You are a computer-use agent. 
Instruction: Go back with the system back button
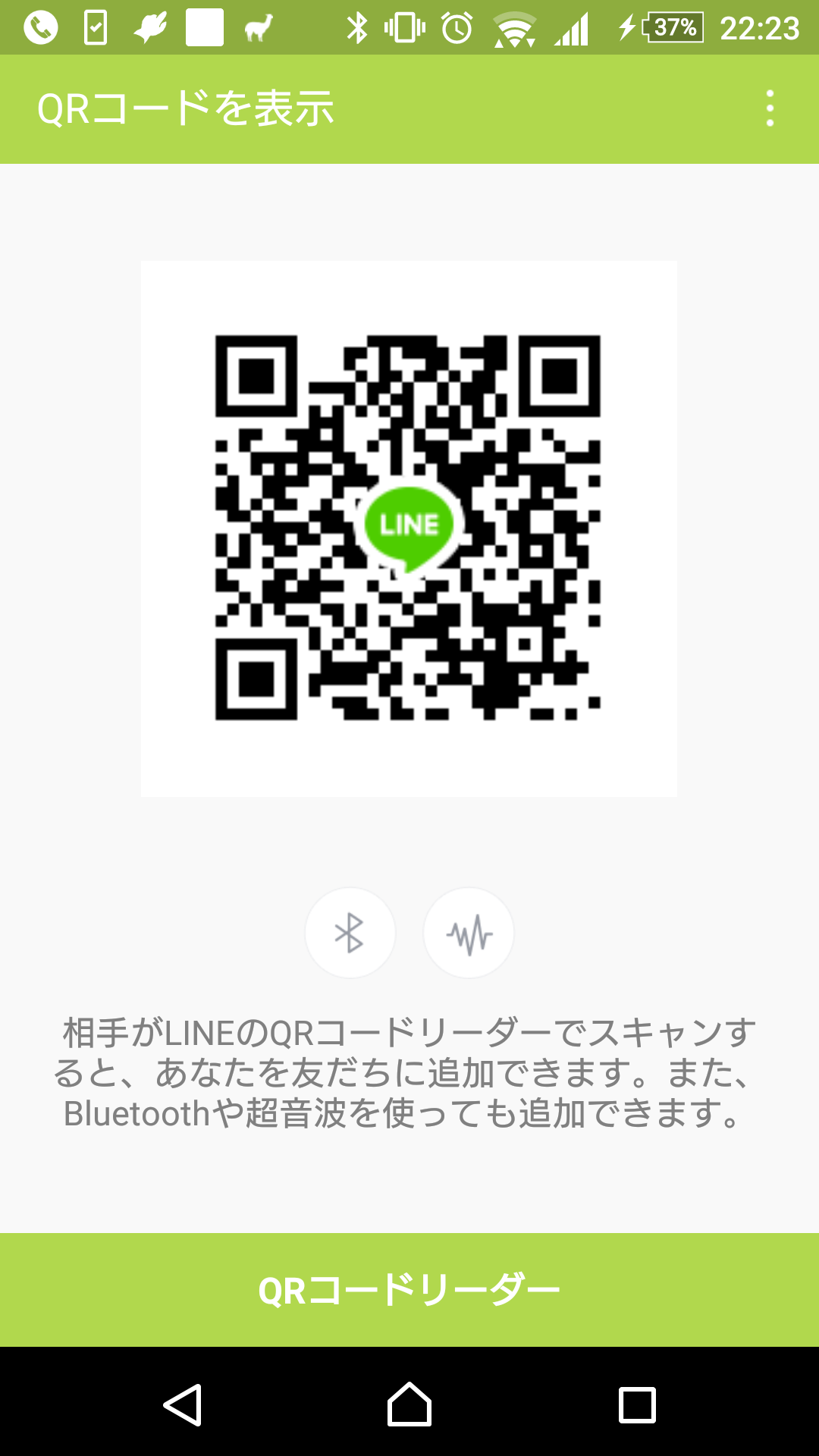point(183,1404)
